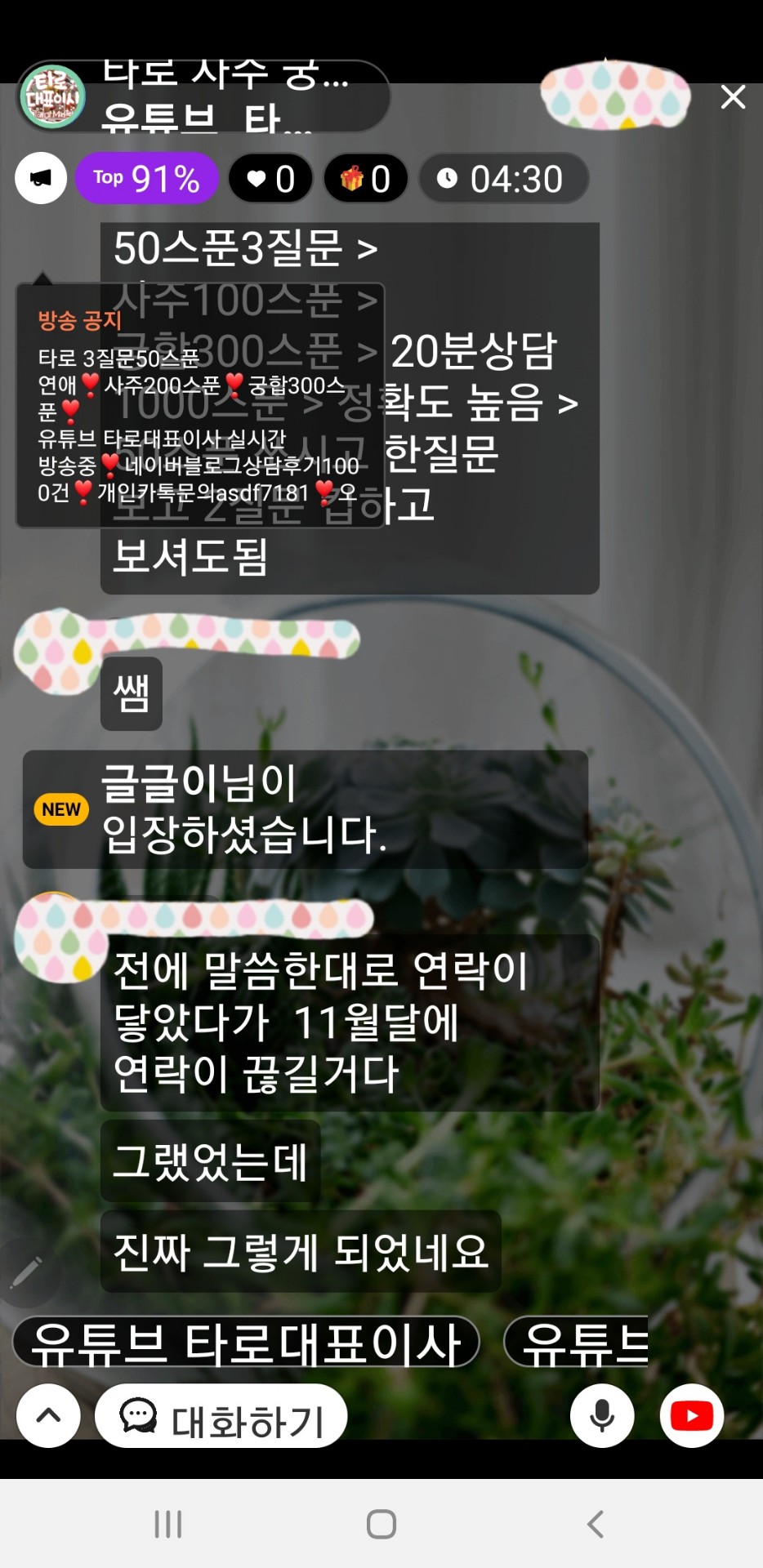Turn on the microphone button

click(602, 1415)
